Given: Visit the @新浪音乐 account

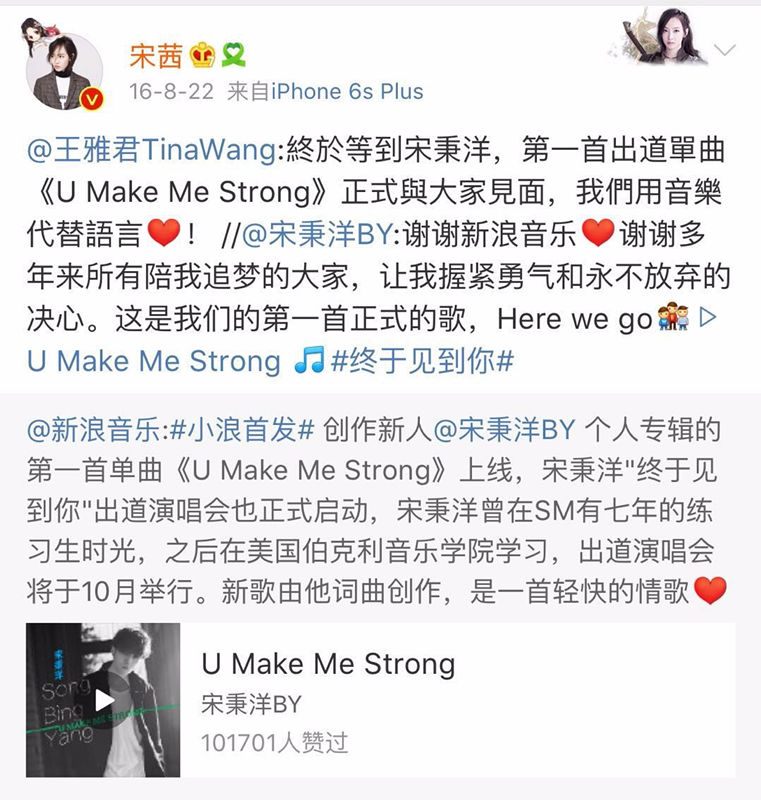Looking at the screenshot, I should 90,429.
